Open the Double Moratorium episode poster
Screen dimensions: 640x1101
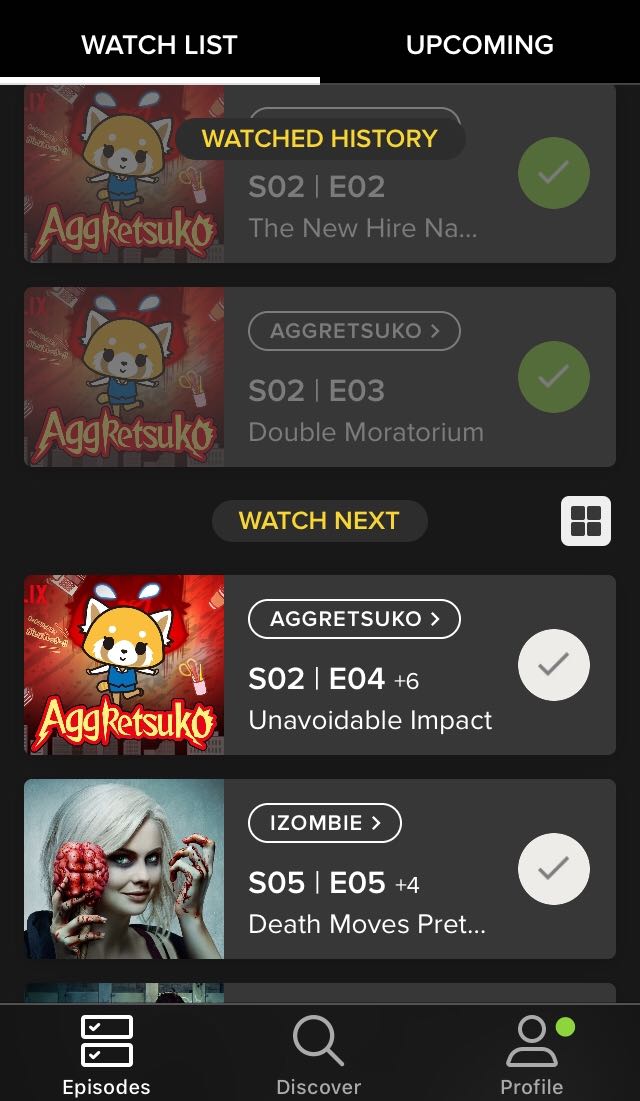124,377
